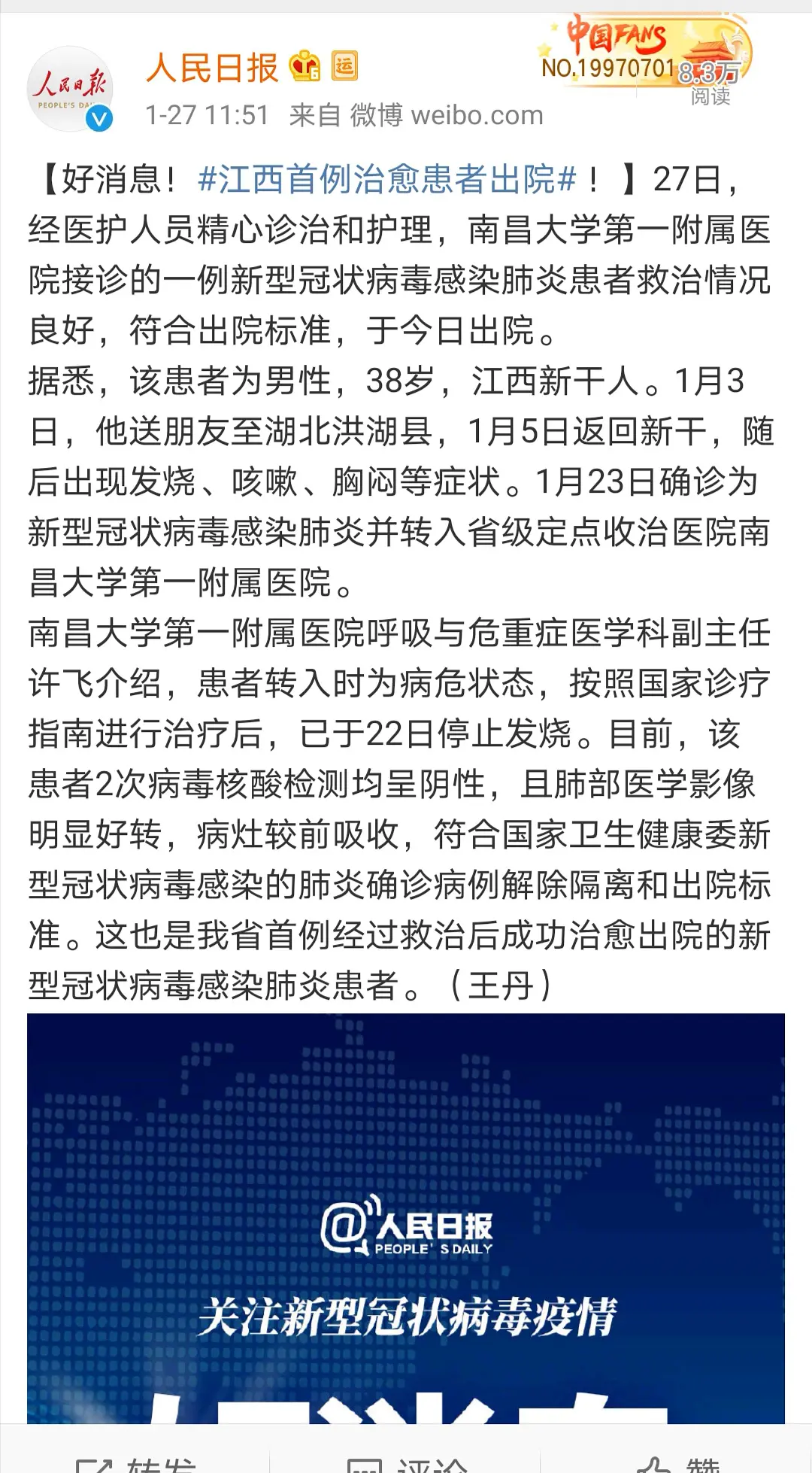This screenshot has height=1473, width=812.
Task: Like this post with 赞
Action: (677, 1462)
